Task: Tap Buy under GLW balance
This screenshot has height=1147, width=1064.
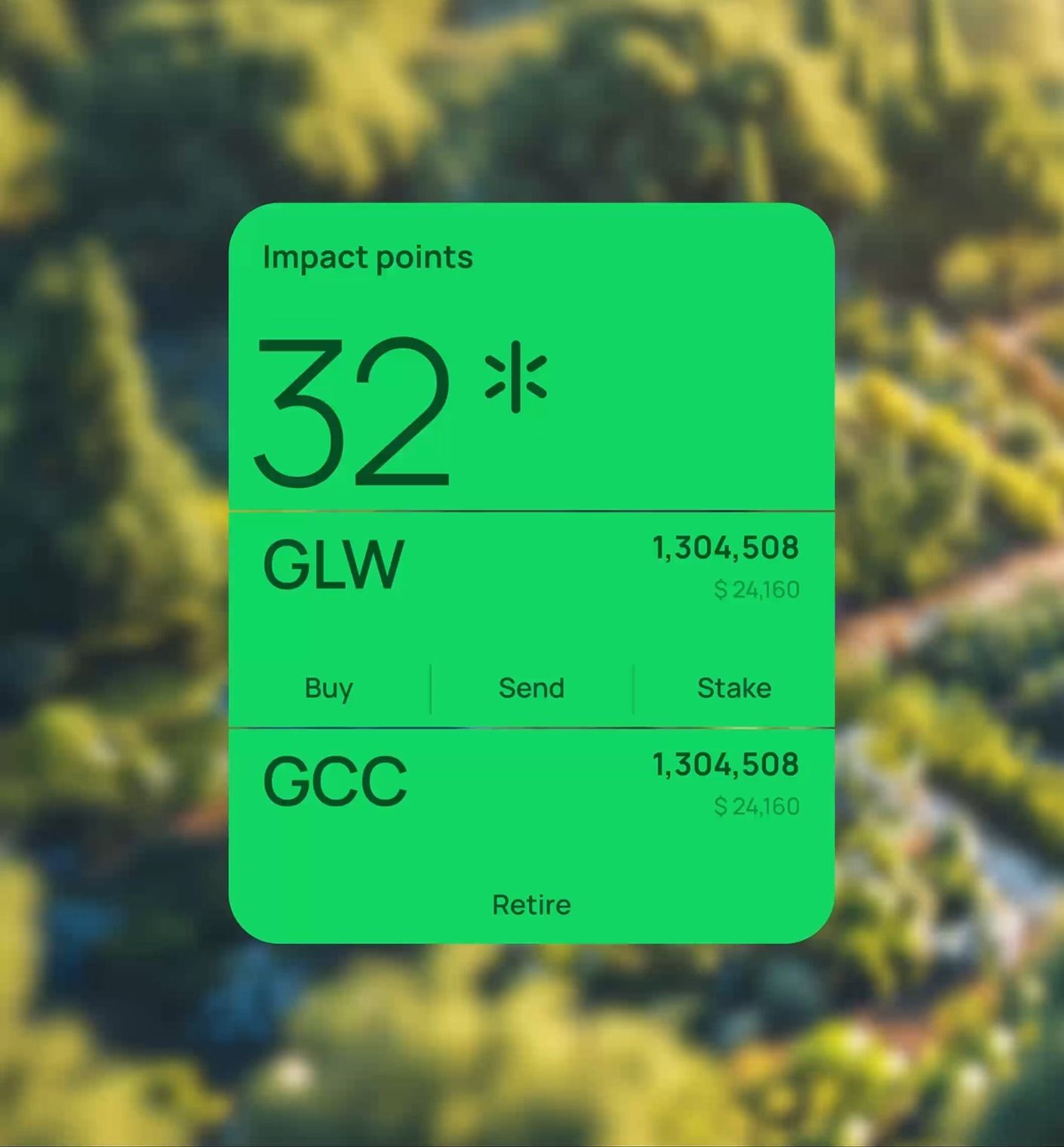Action: click(x=328, y=688)
